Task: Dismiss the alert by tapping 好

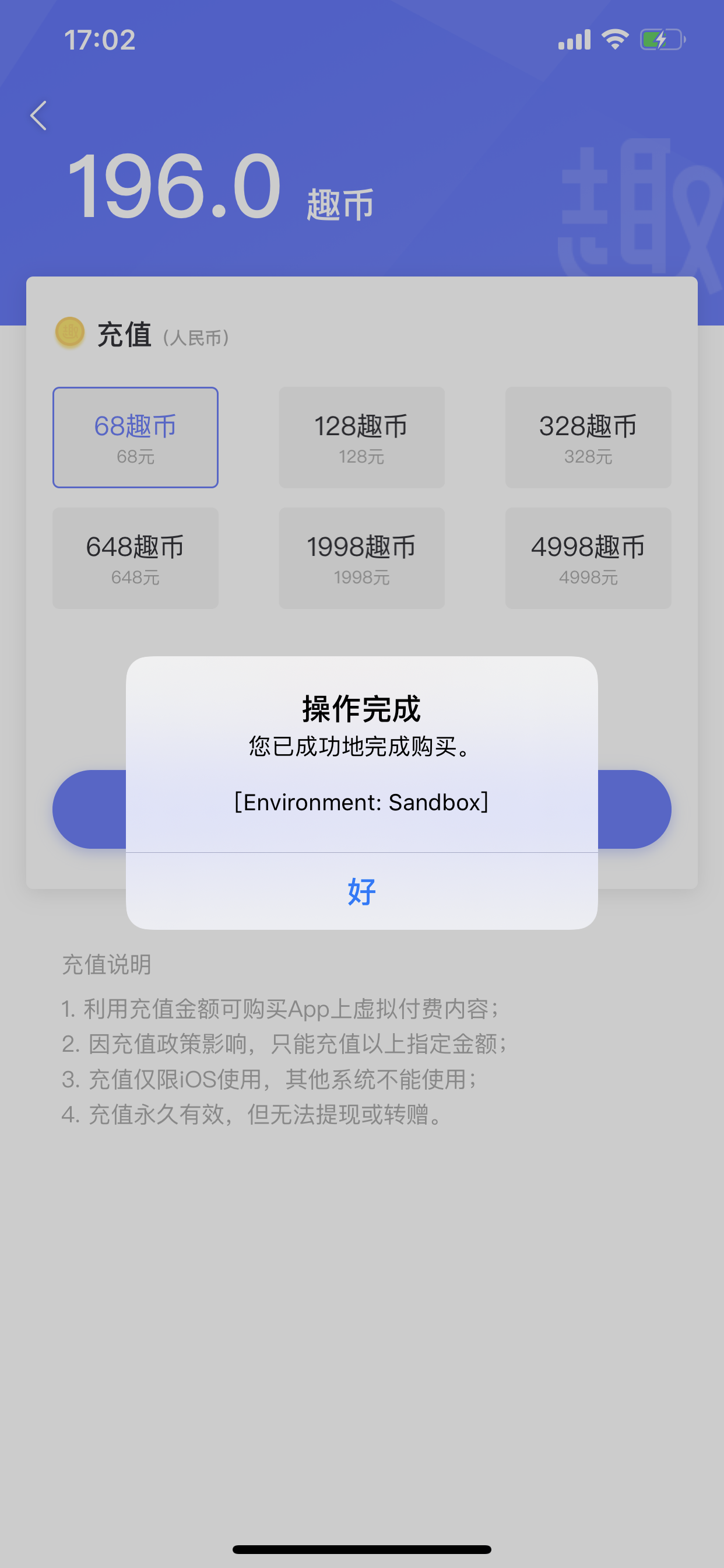Action: click(361, 892)
